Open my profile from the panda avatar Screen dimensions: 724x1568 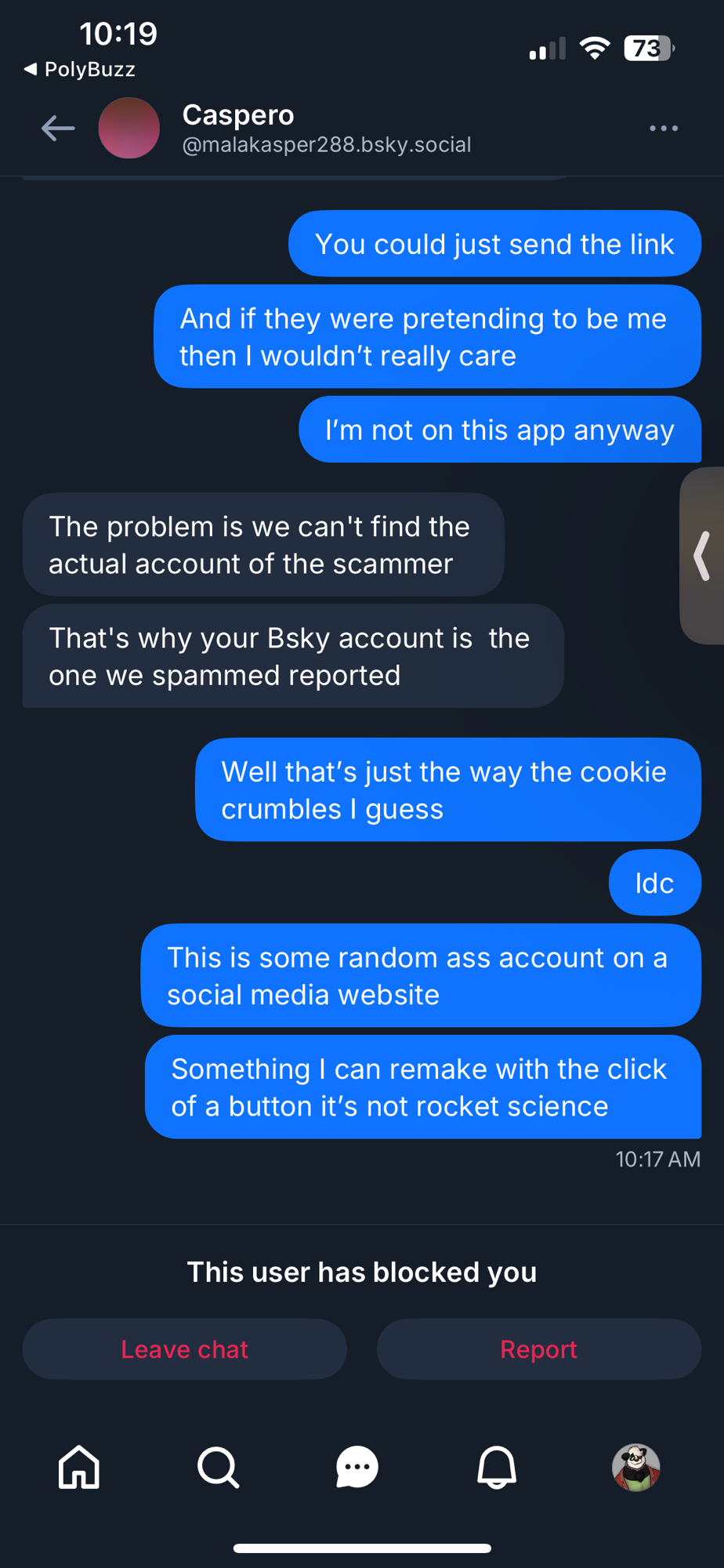click(x=635, y=1467)
